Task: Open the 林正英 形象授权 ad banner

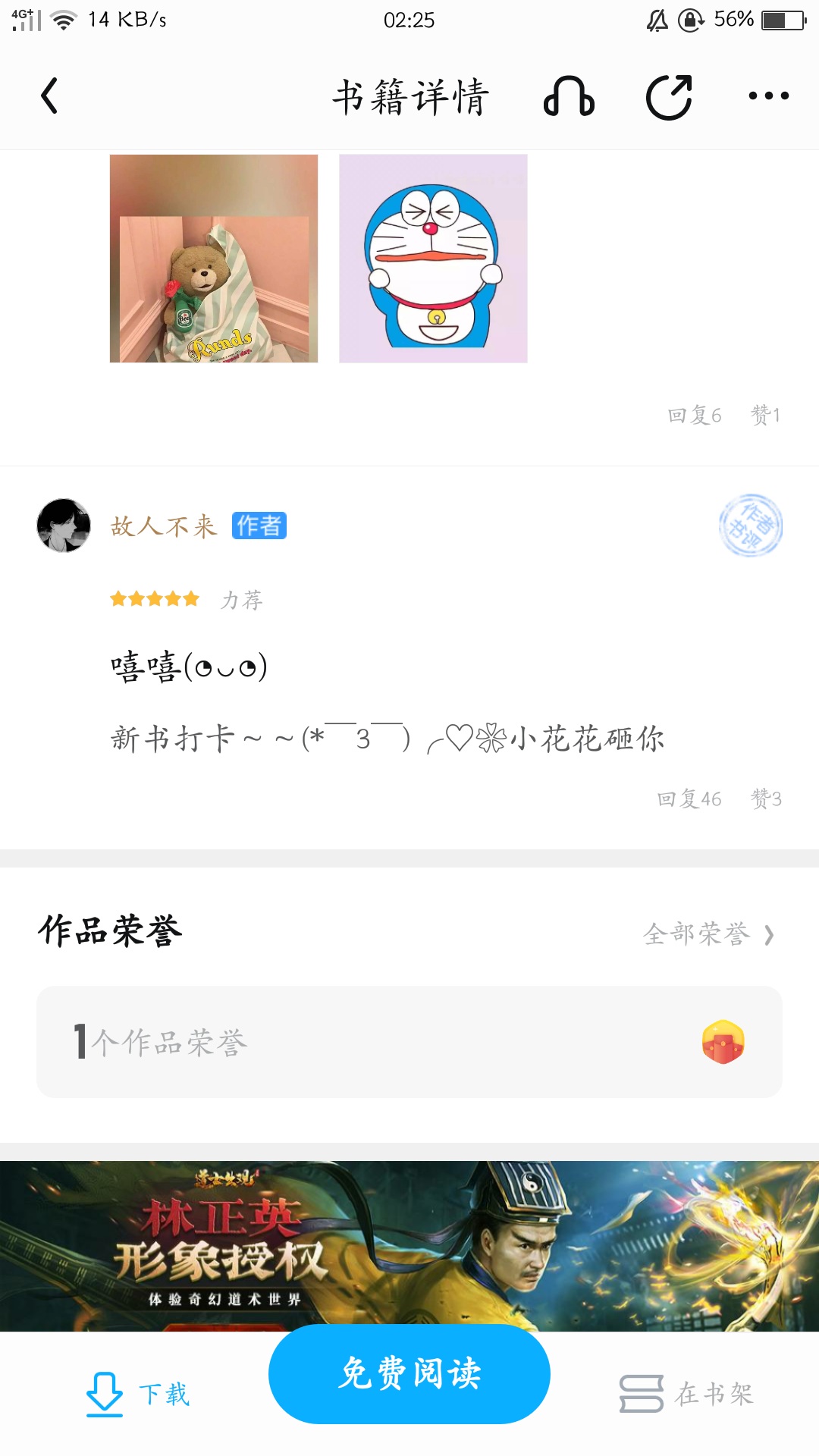Action: tap(409, 1245)
